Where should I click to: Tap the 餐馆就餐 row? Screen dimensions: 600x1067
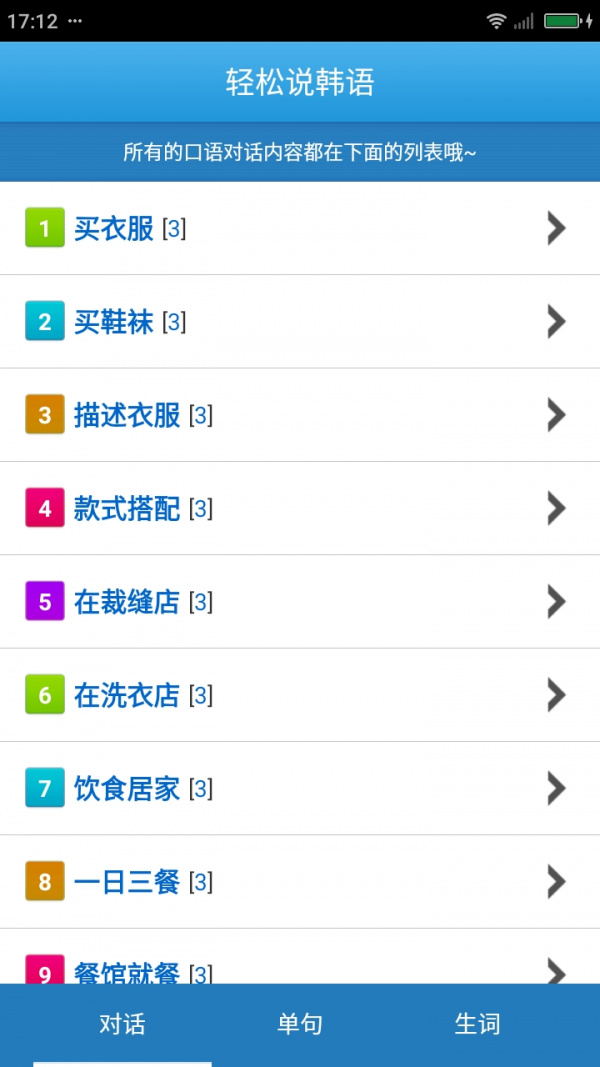click(300, 963)
